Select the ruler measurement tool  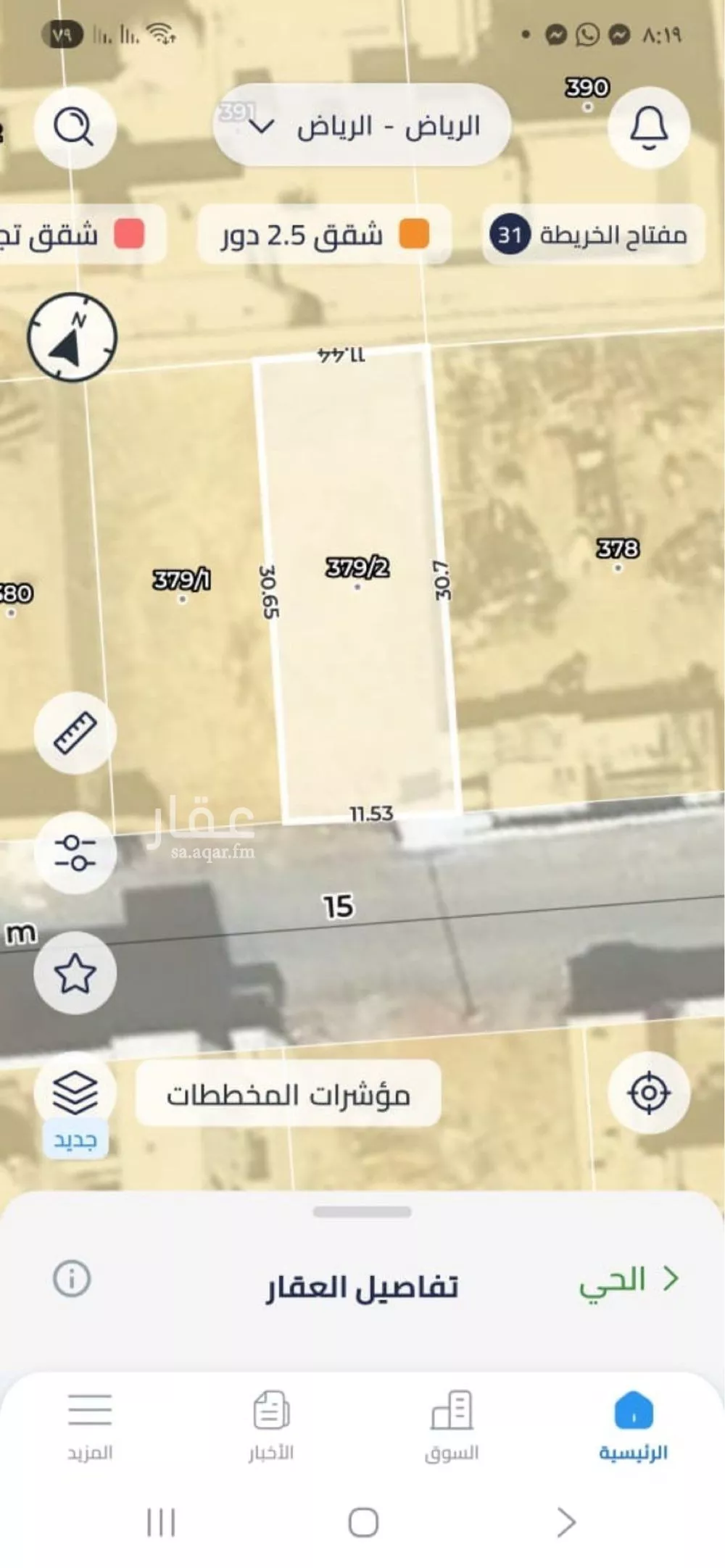click(75, 732)
